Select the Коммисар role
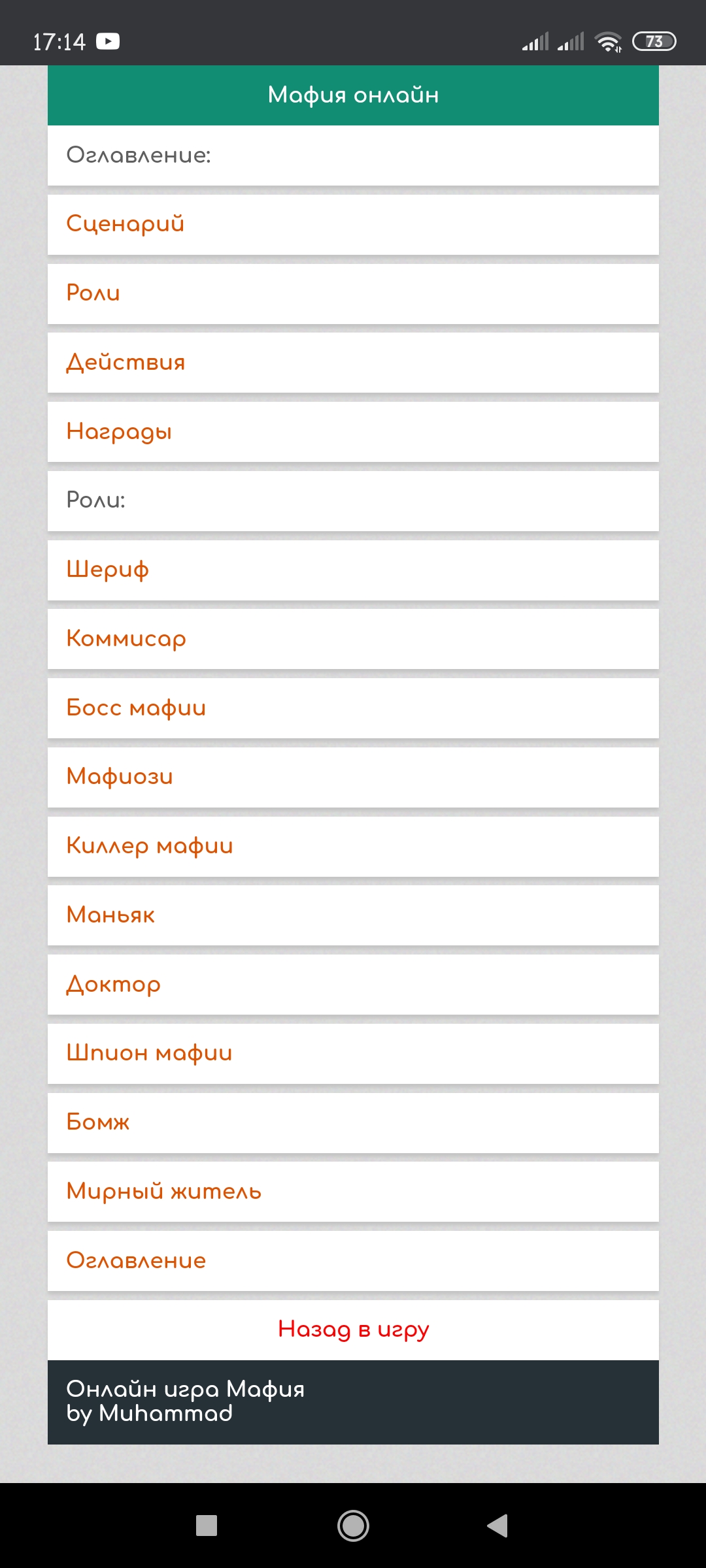Screen dimensions: 706x1568 (353, 639)
